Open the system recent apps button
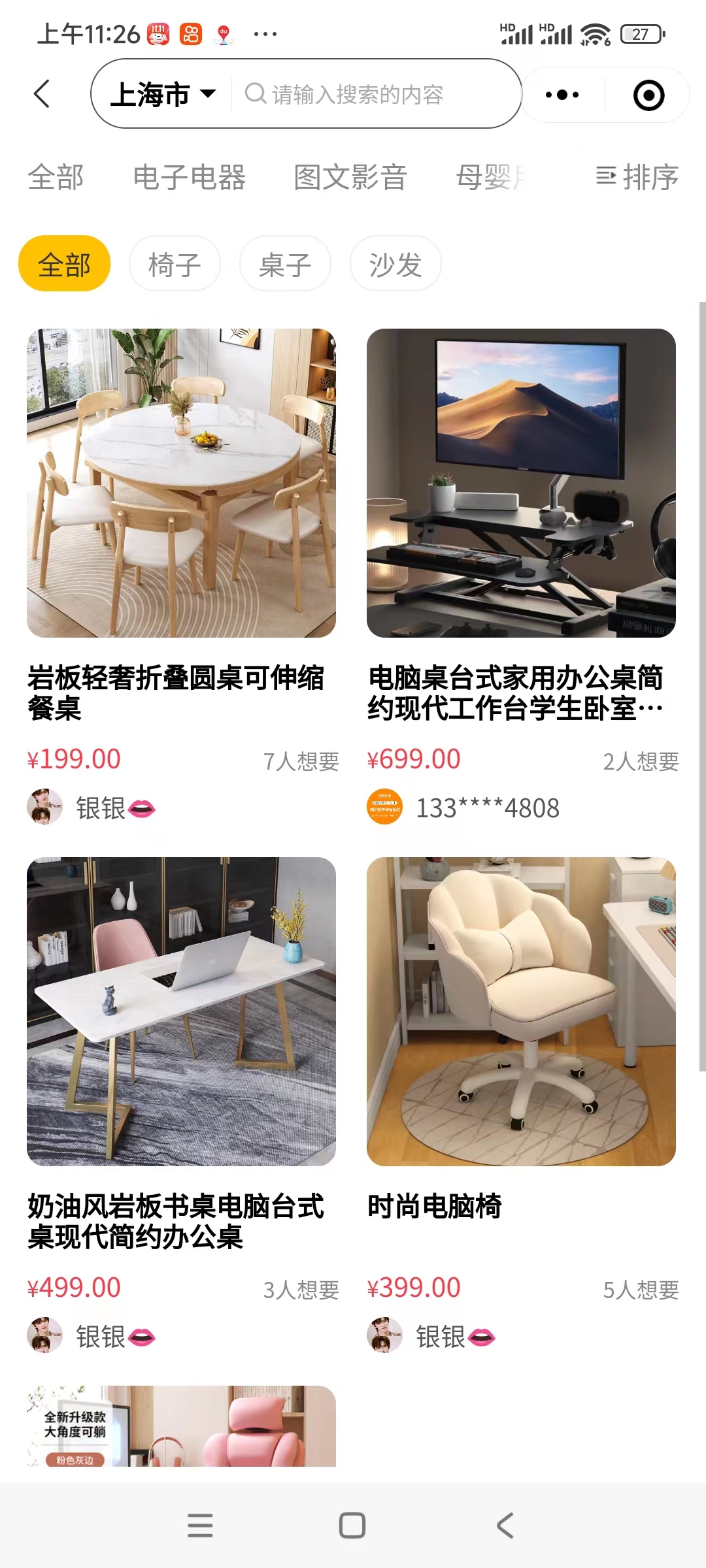This screenshot has width=706, height=1568. click(x=200, y=1526)
